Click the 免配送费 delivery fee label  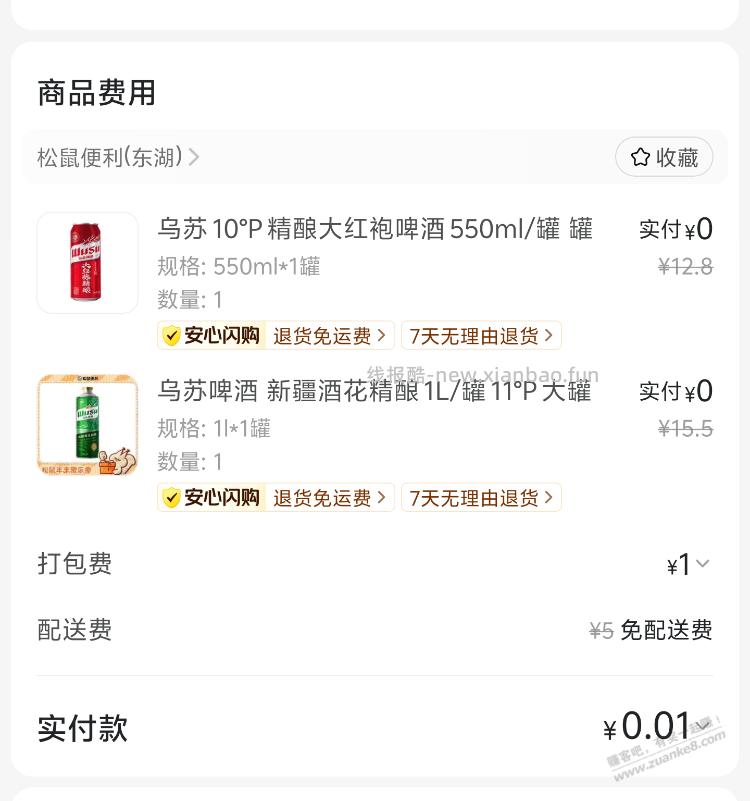pyautogui.click(x=666, y=630)
